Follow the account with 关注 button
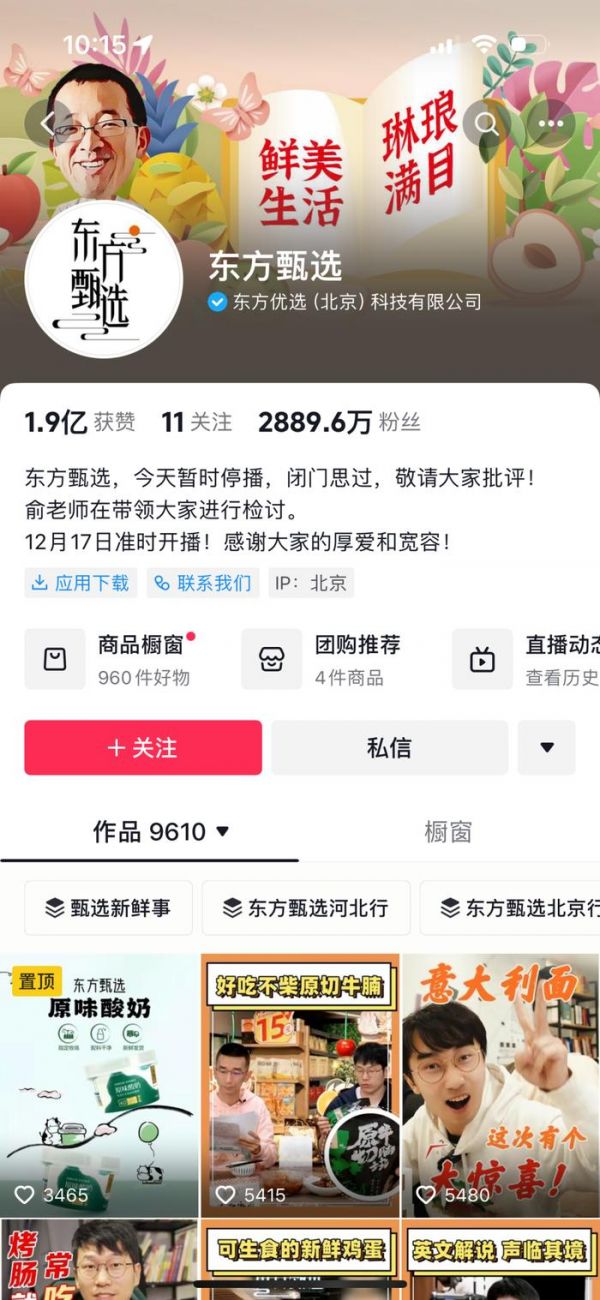 143,748
